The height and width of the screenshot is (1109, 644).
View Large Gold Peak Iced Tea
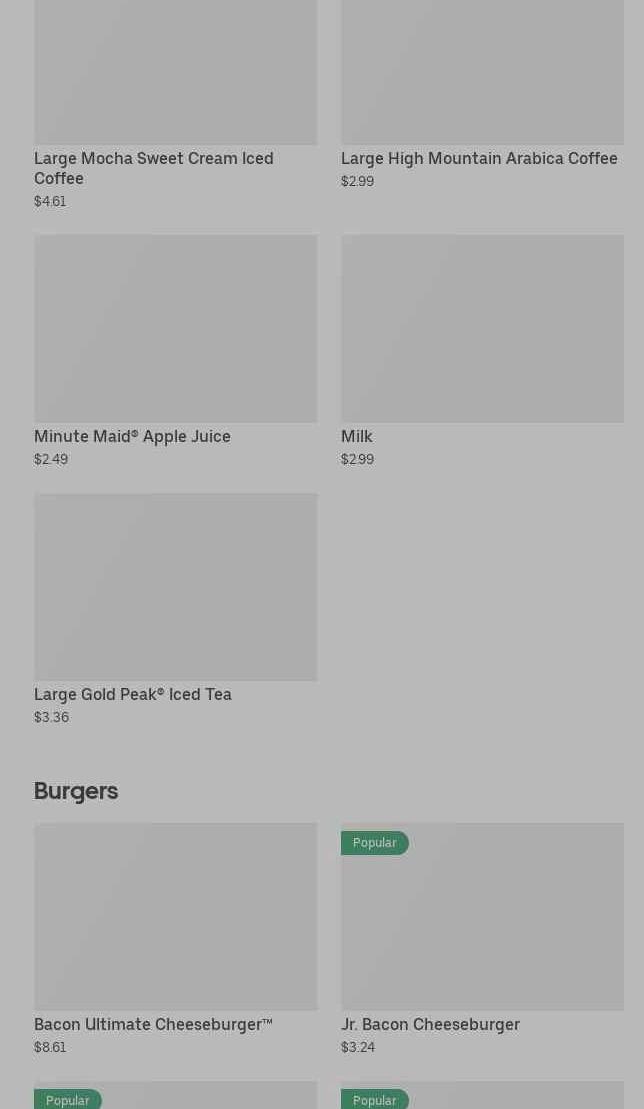[x=175, y=609]
